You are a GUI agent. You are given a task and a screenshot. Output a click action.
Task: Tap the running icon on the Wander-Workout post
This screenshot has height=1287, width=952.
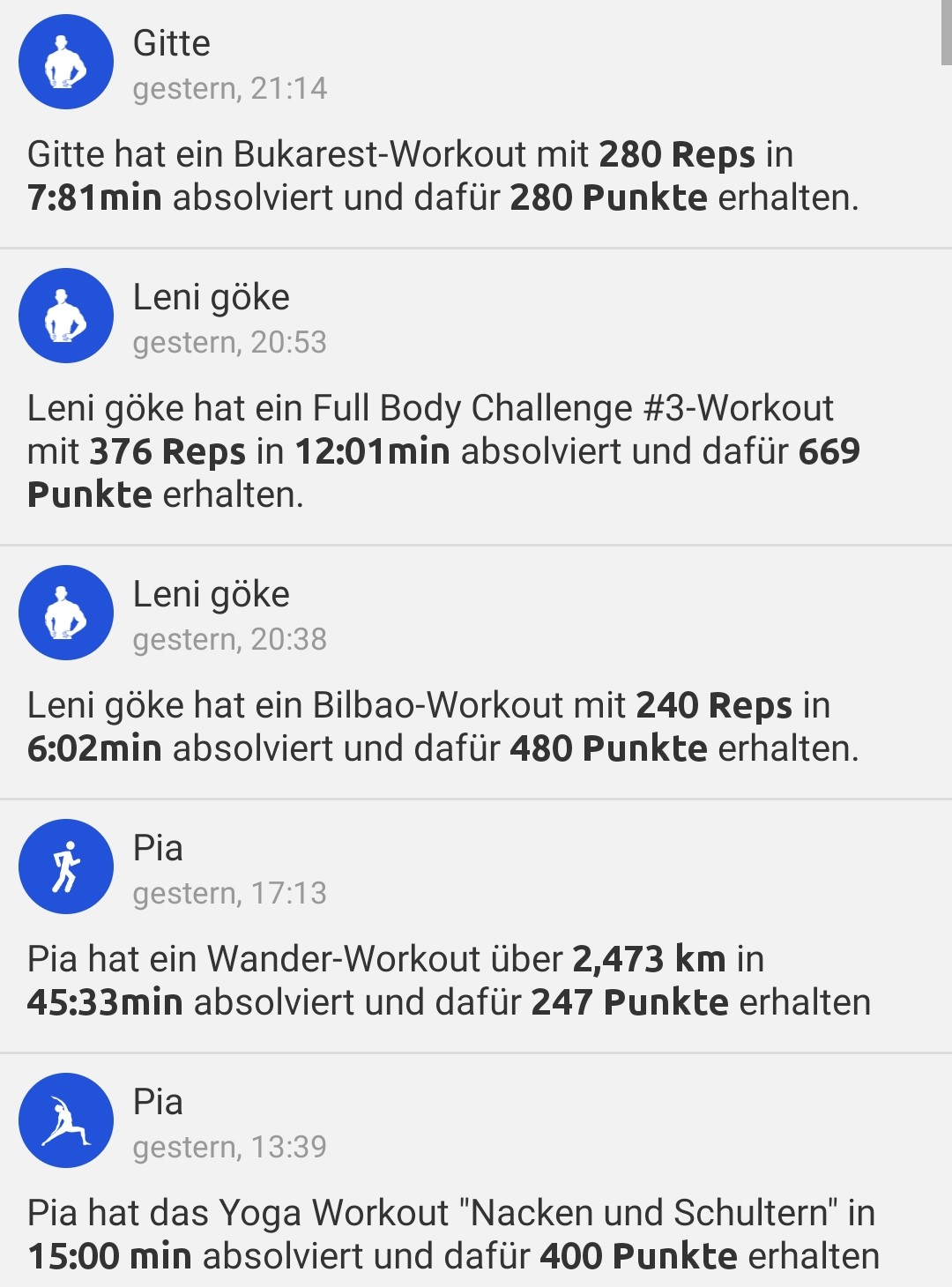65,866
